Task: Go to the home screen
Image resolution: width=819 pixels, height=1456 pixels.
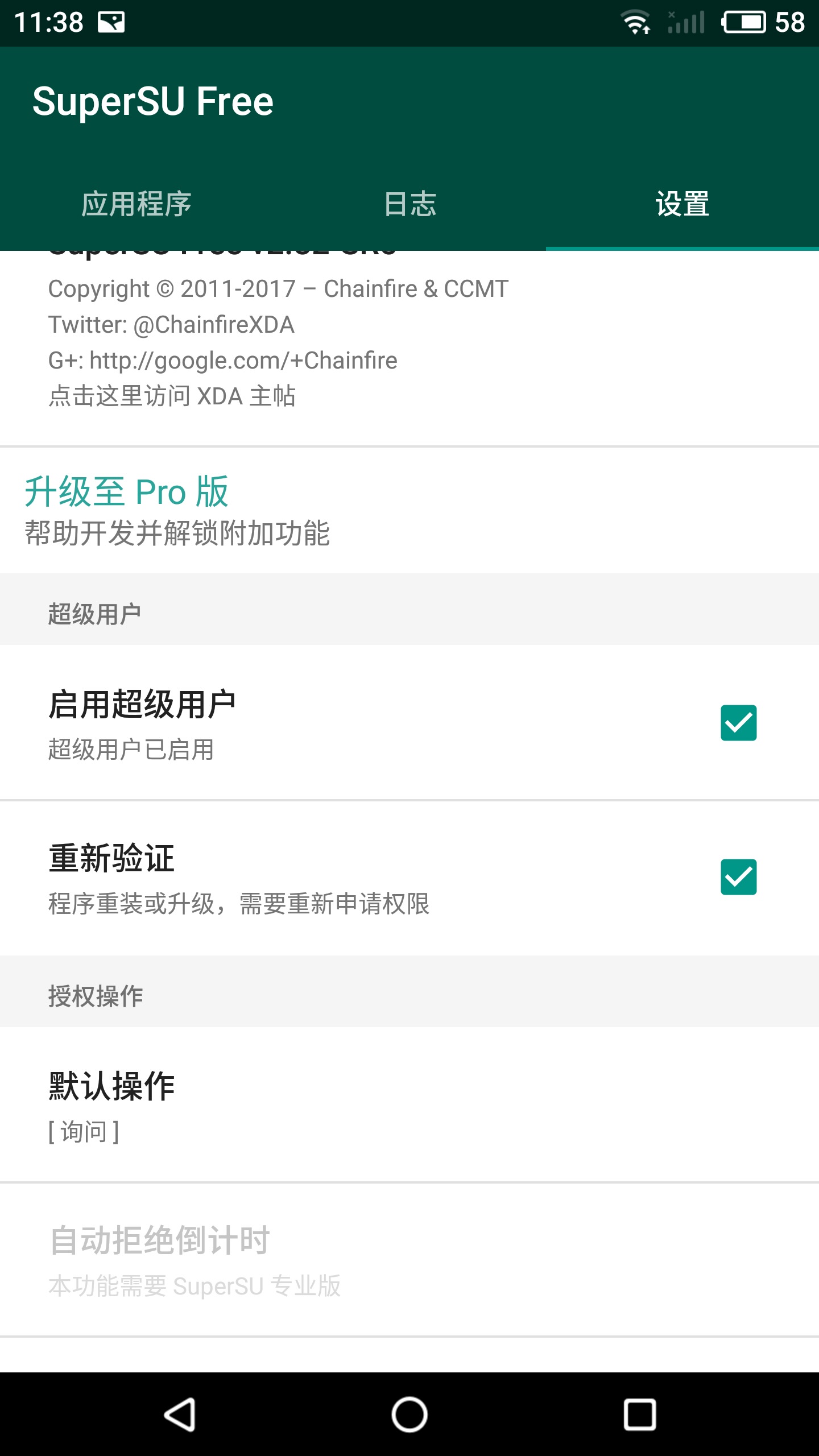Action: point(409,1414)
